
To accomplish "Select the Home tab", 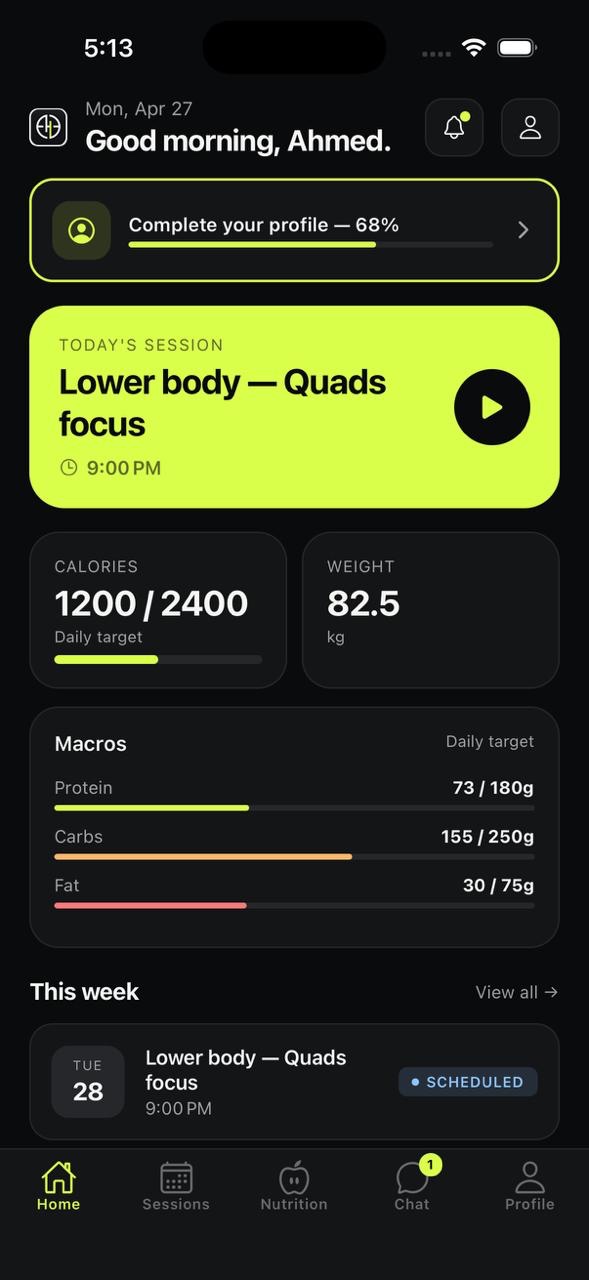I will coord(58,1186).
